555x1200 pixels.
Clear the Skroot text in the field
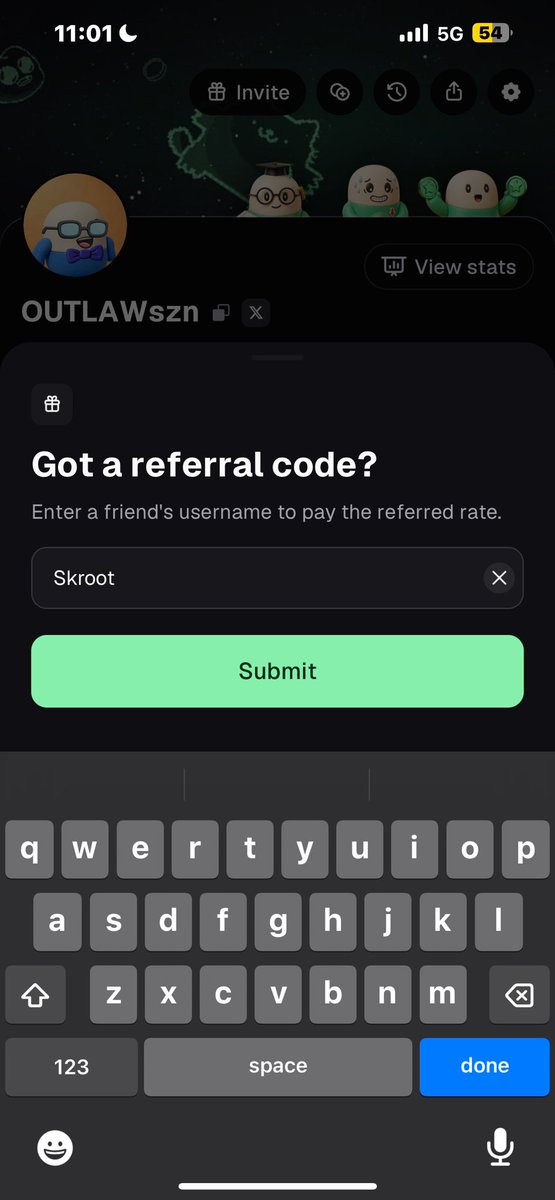coord(499,578)
